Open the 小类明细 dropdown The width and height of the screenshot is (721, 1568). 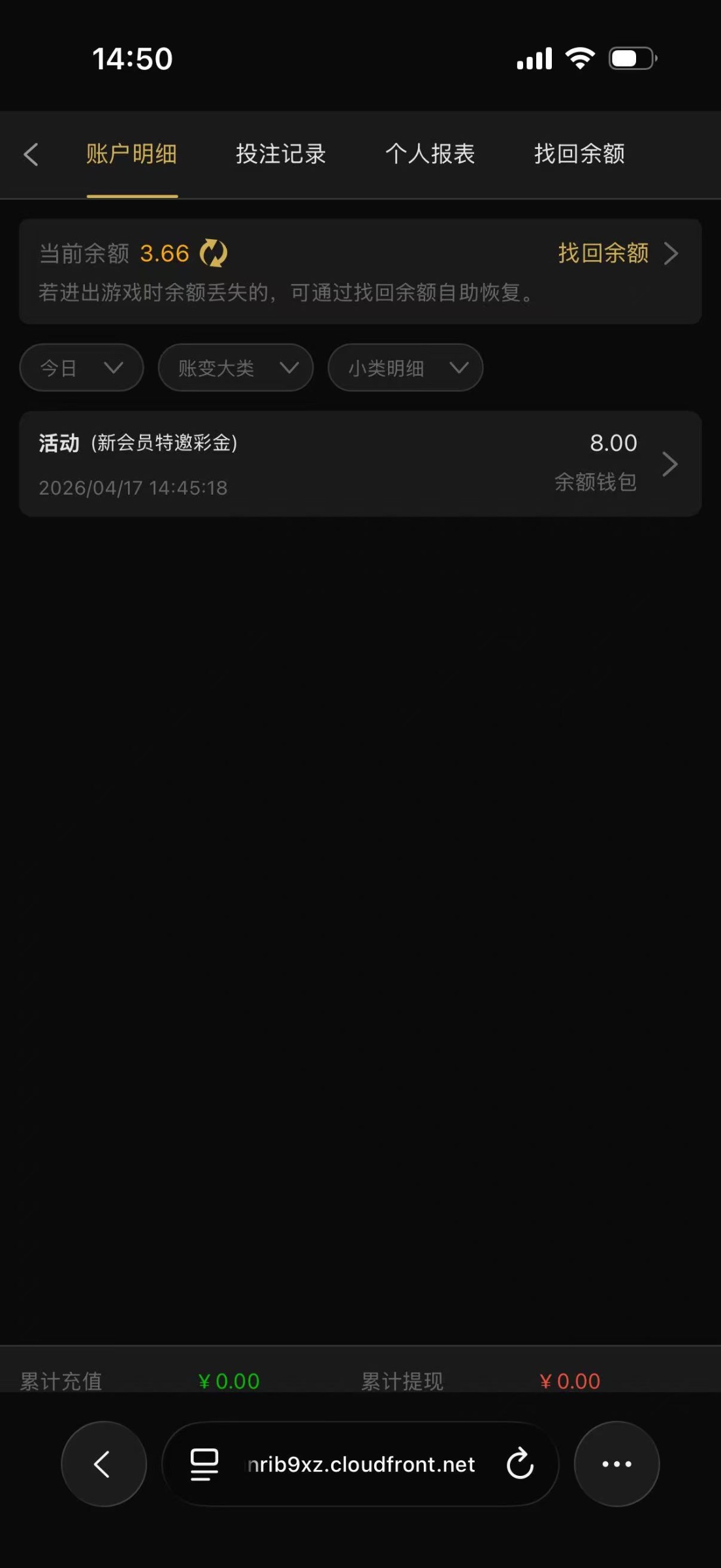(405, 368)
